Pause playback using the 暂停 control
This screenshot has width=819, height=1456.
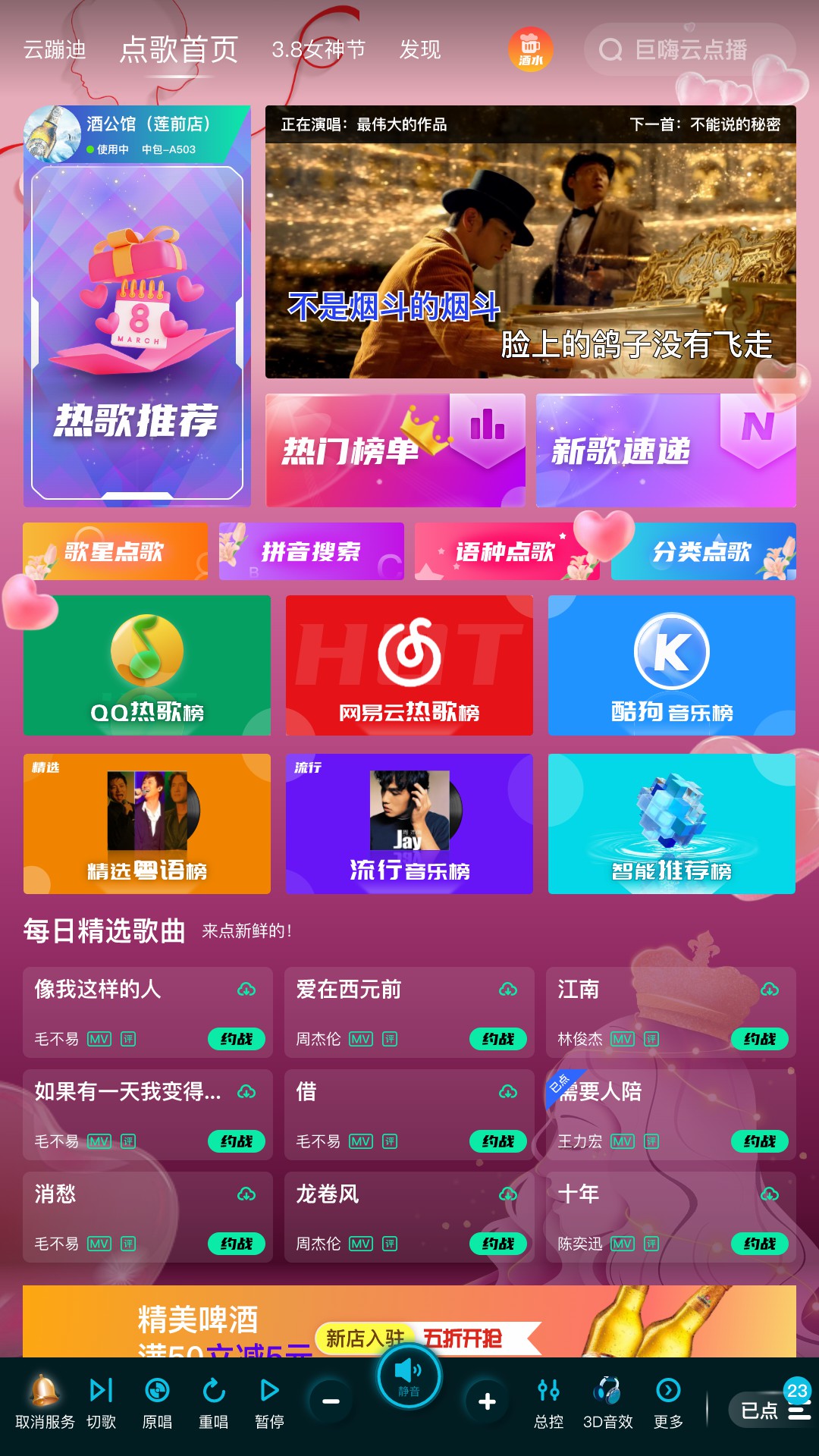tap(270, 1393)
